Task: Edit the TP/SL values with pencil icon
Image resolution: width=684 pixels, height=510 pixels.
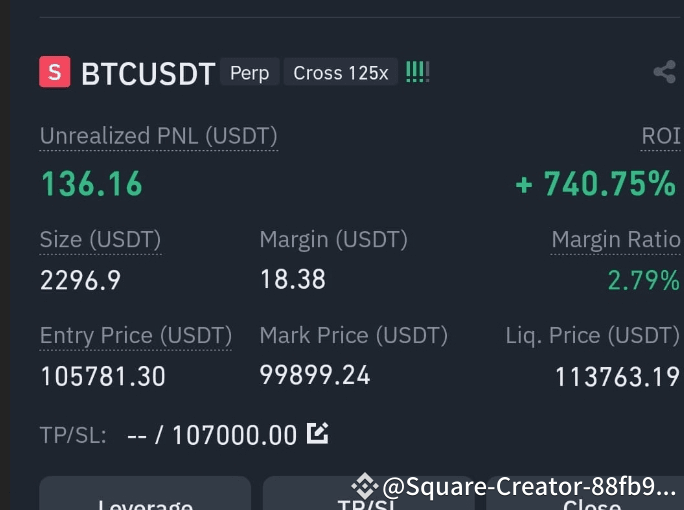Action: [x=317, y=434]
